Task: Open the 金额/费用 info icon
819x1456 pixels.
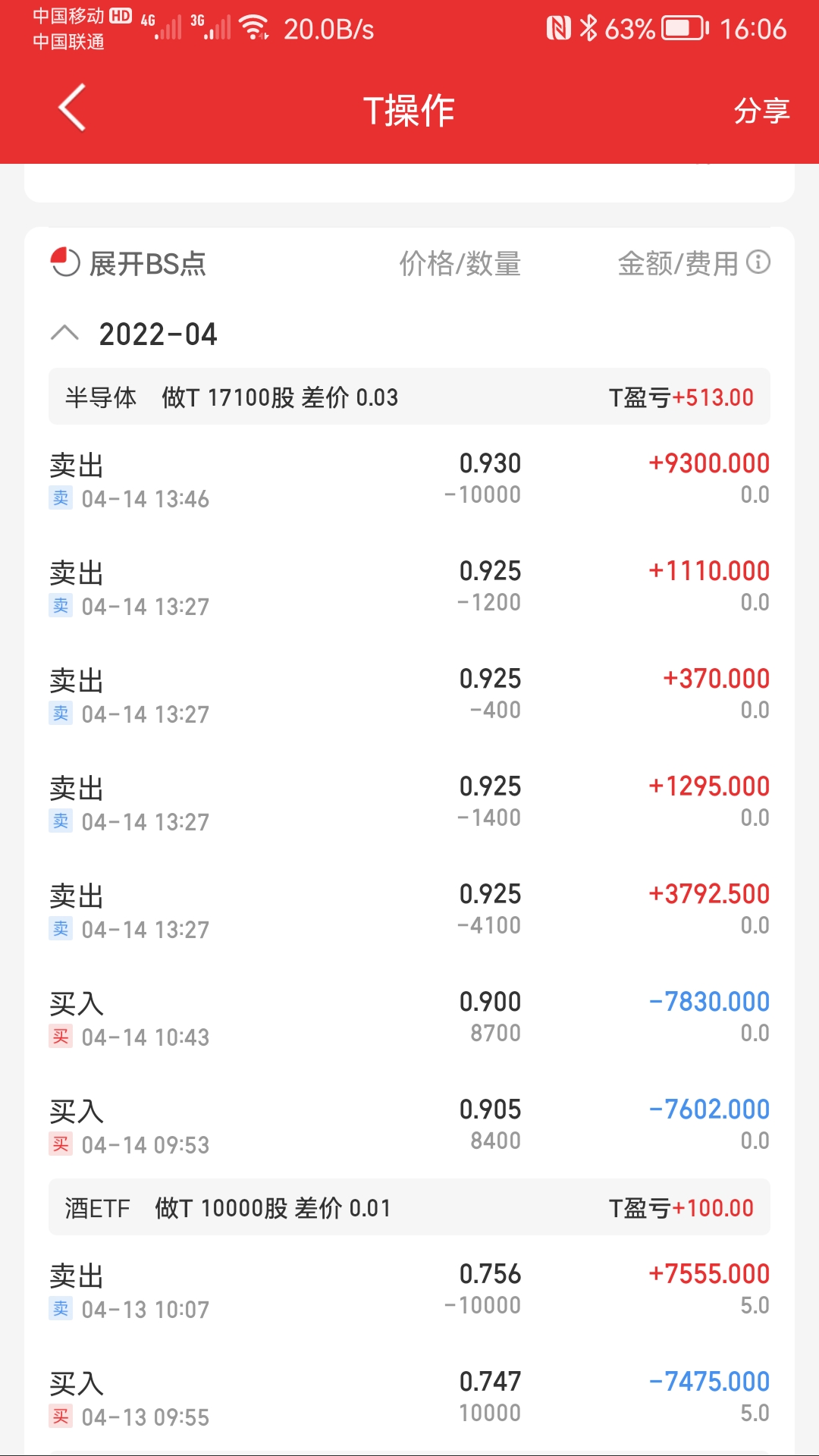Action: (x=758, y=262)
